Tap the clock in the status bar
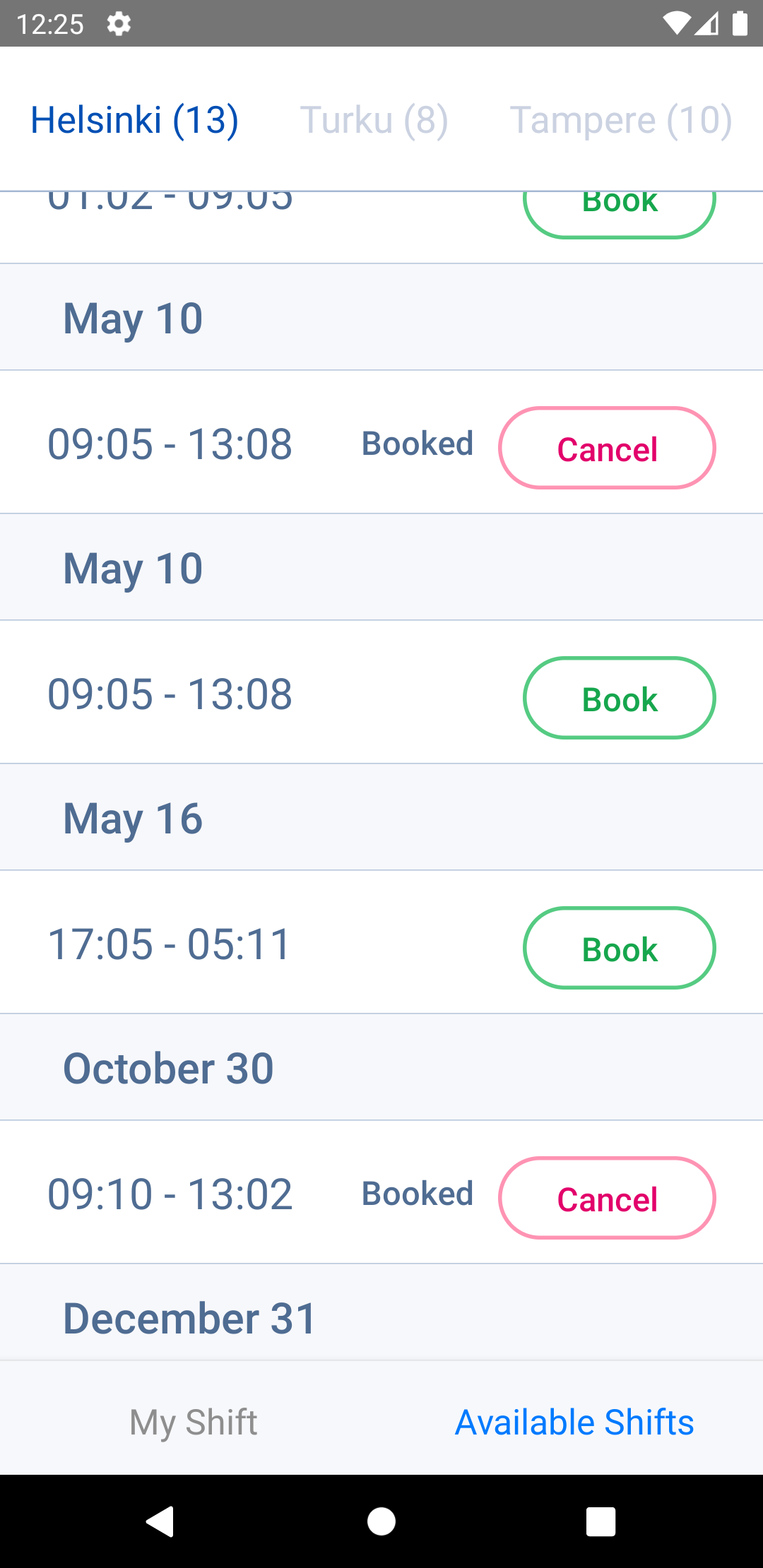 point(49,23)
